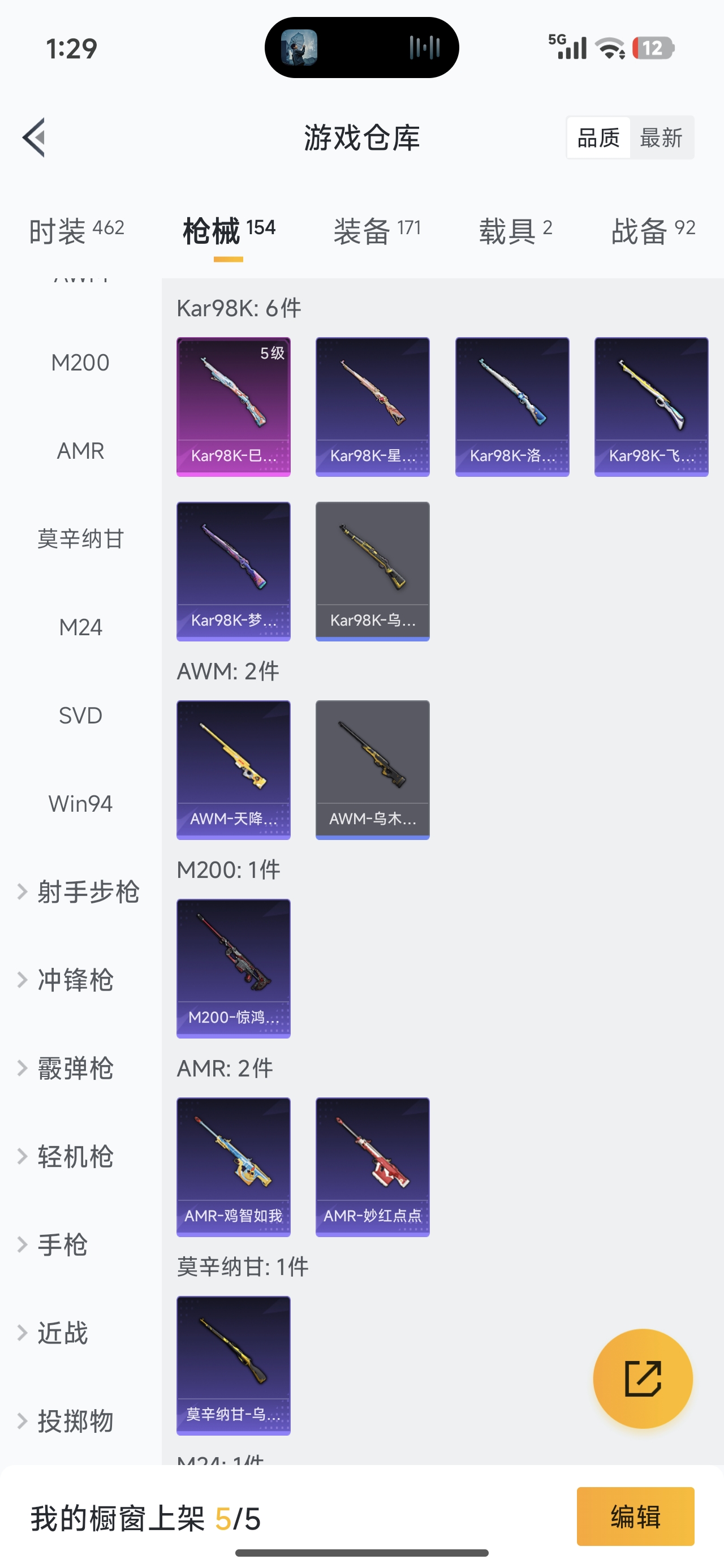Open the AMR-妙红点点 skin
This screenshot has width=724, height=1568.
coord(372,1166)
